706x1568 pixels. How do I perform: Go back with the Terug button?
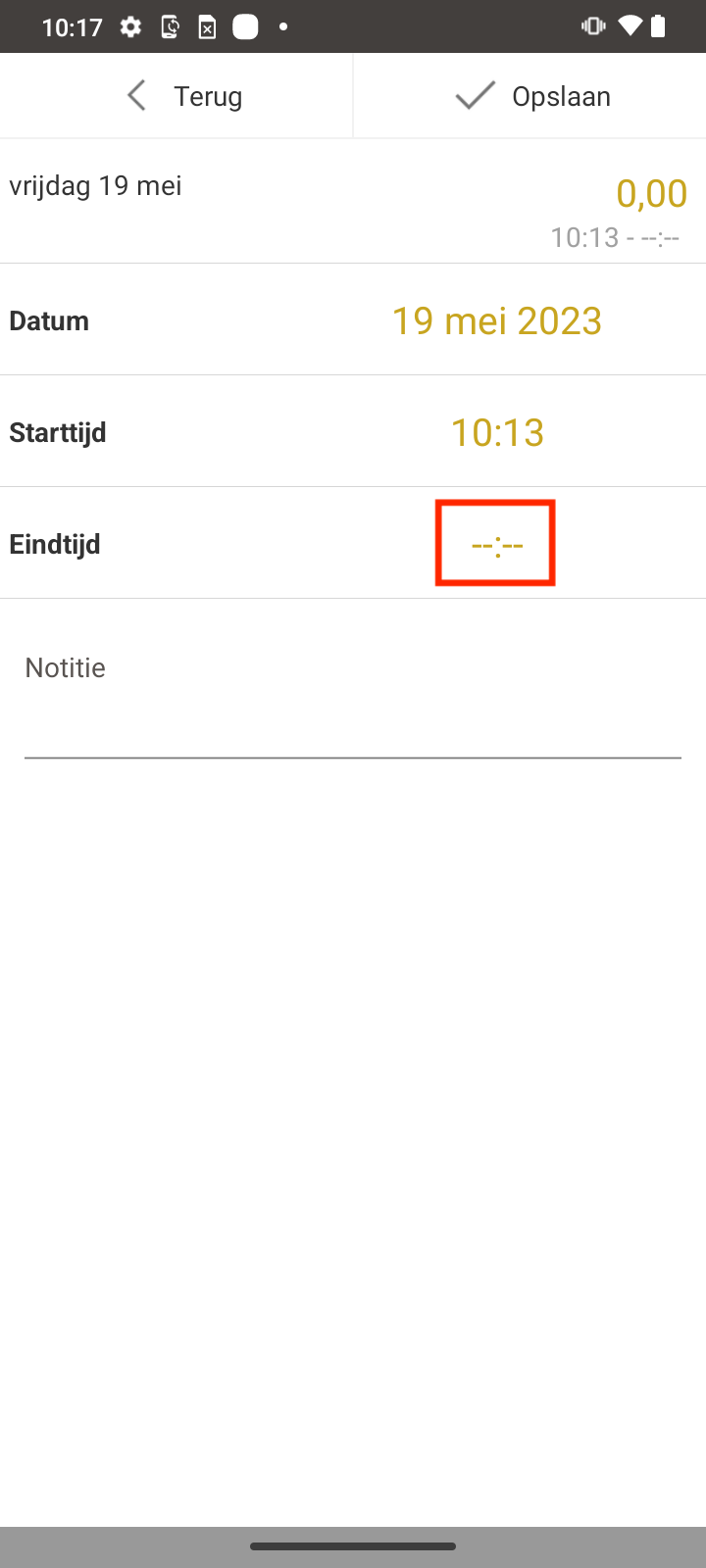click(x=176, y=96)
